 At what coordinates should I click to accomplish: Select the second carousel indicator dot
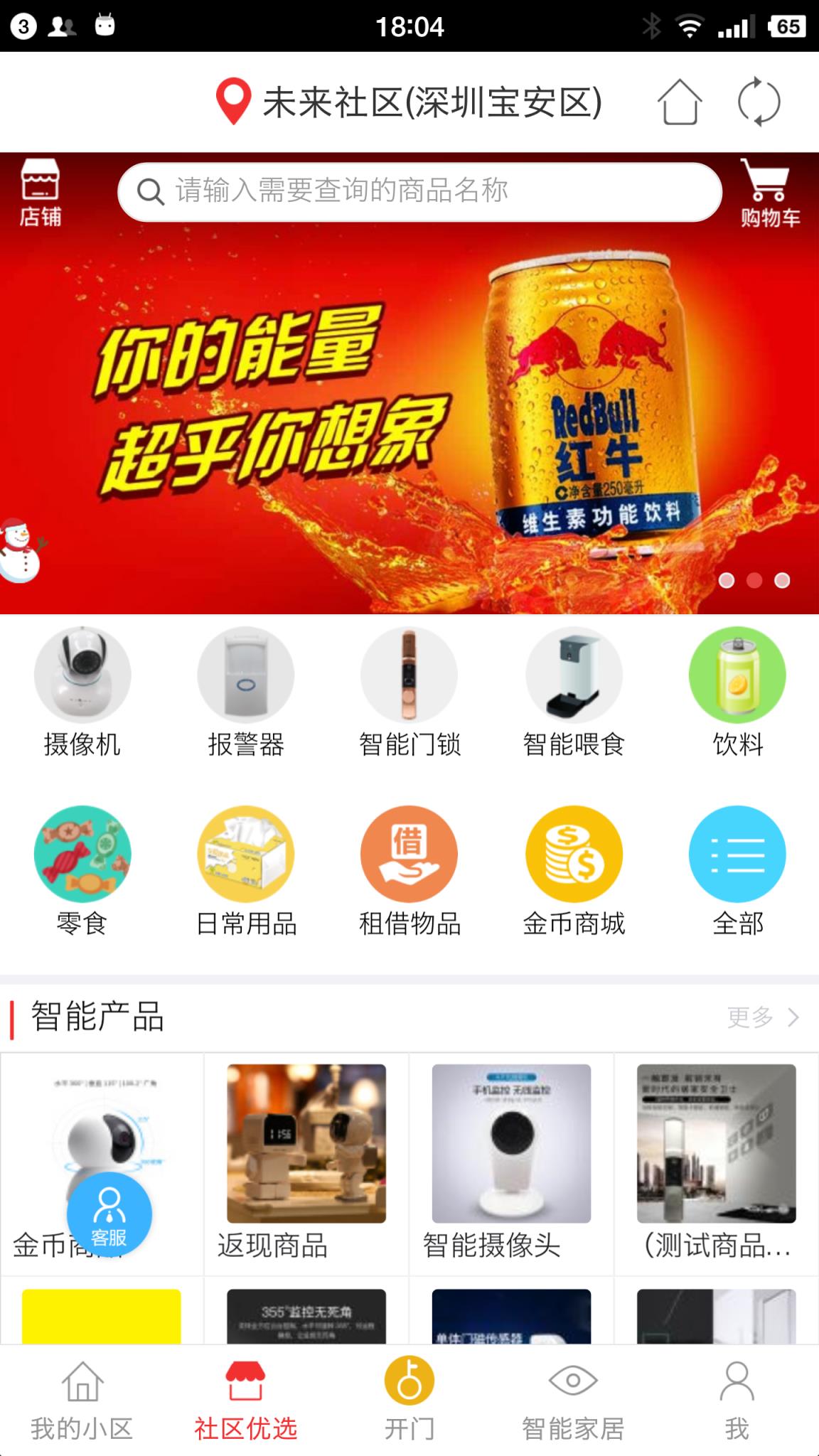click(754, 580)
